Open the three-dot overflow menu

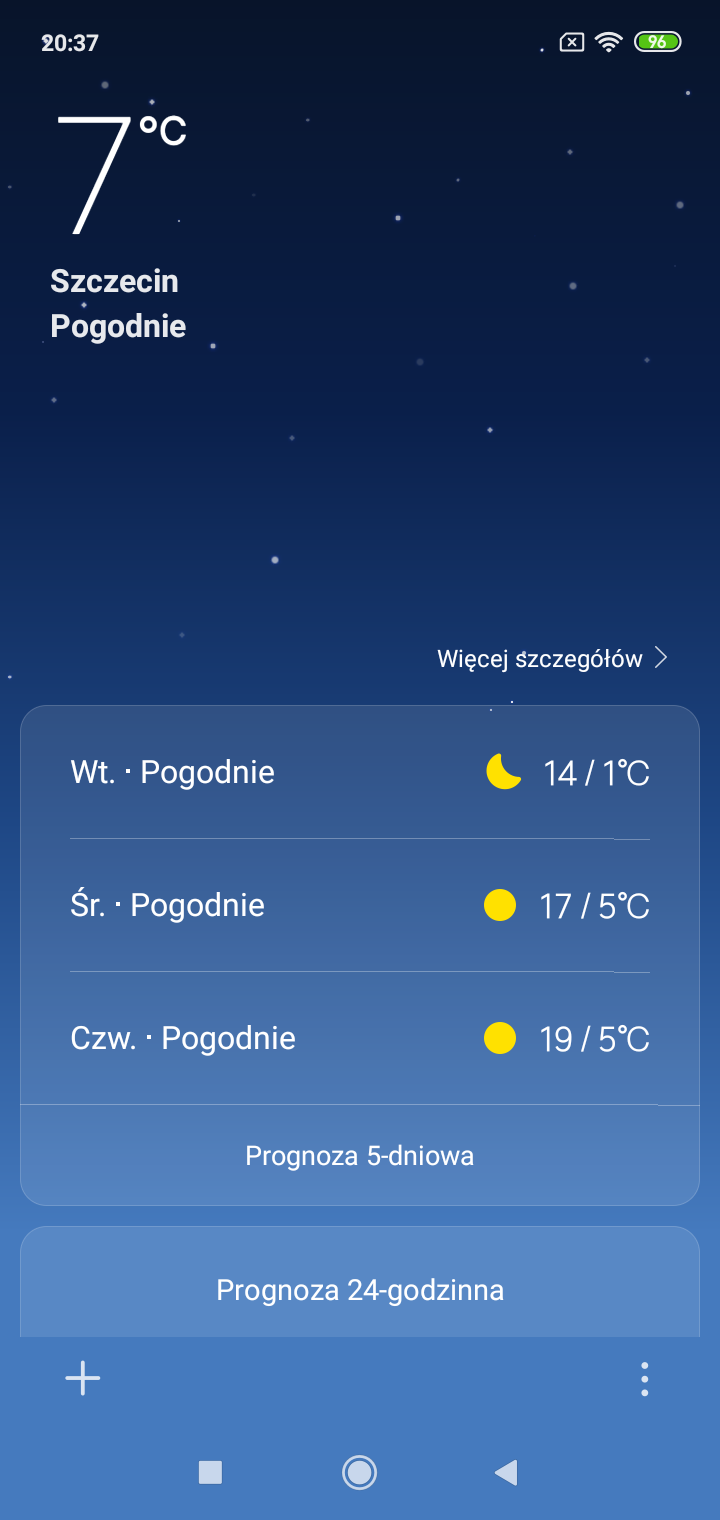[x=645, y=1379]
